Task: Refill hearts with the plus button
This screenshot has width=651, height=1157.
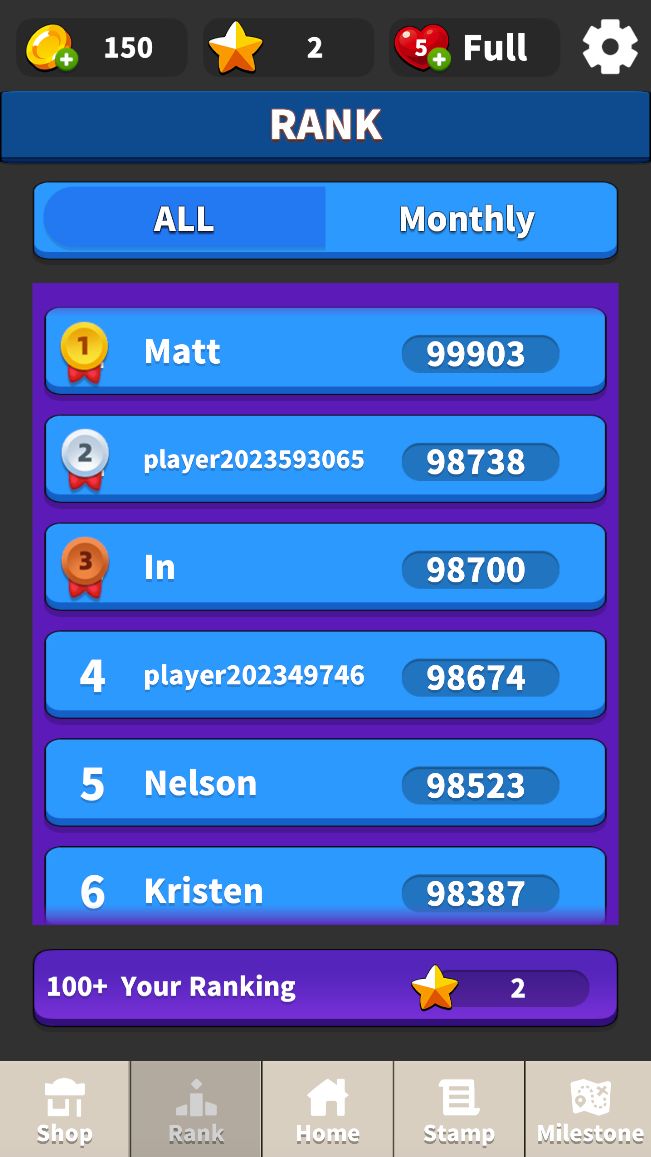Action: tap(438, 59)
